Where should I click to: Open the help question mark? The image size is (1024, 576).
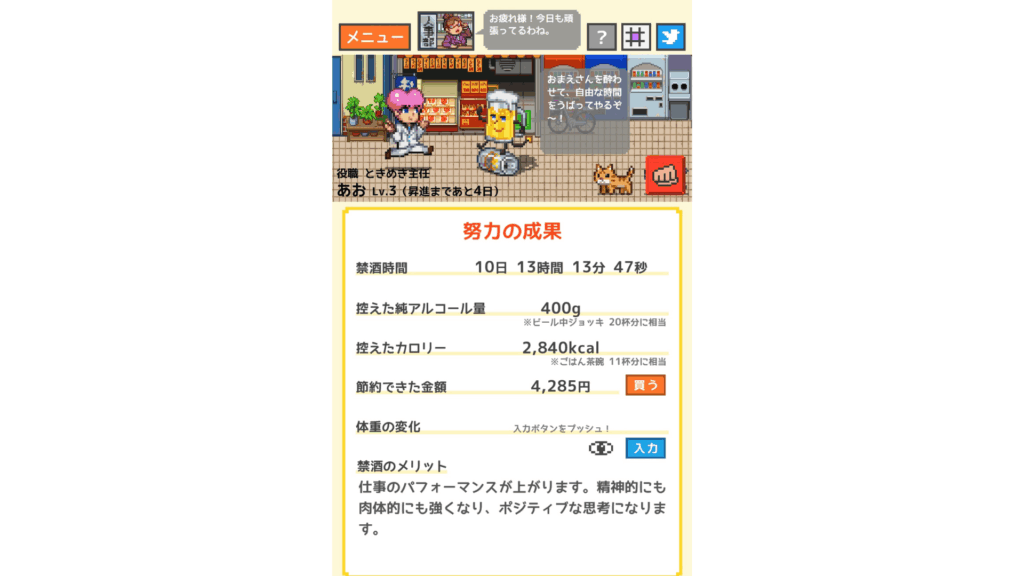click(600, 38)
